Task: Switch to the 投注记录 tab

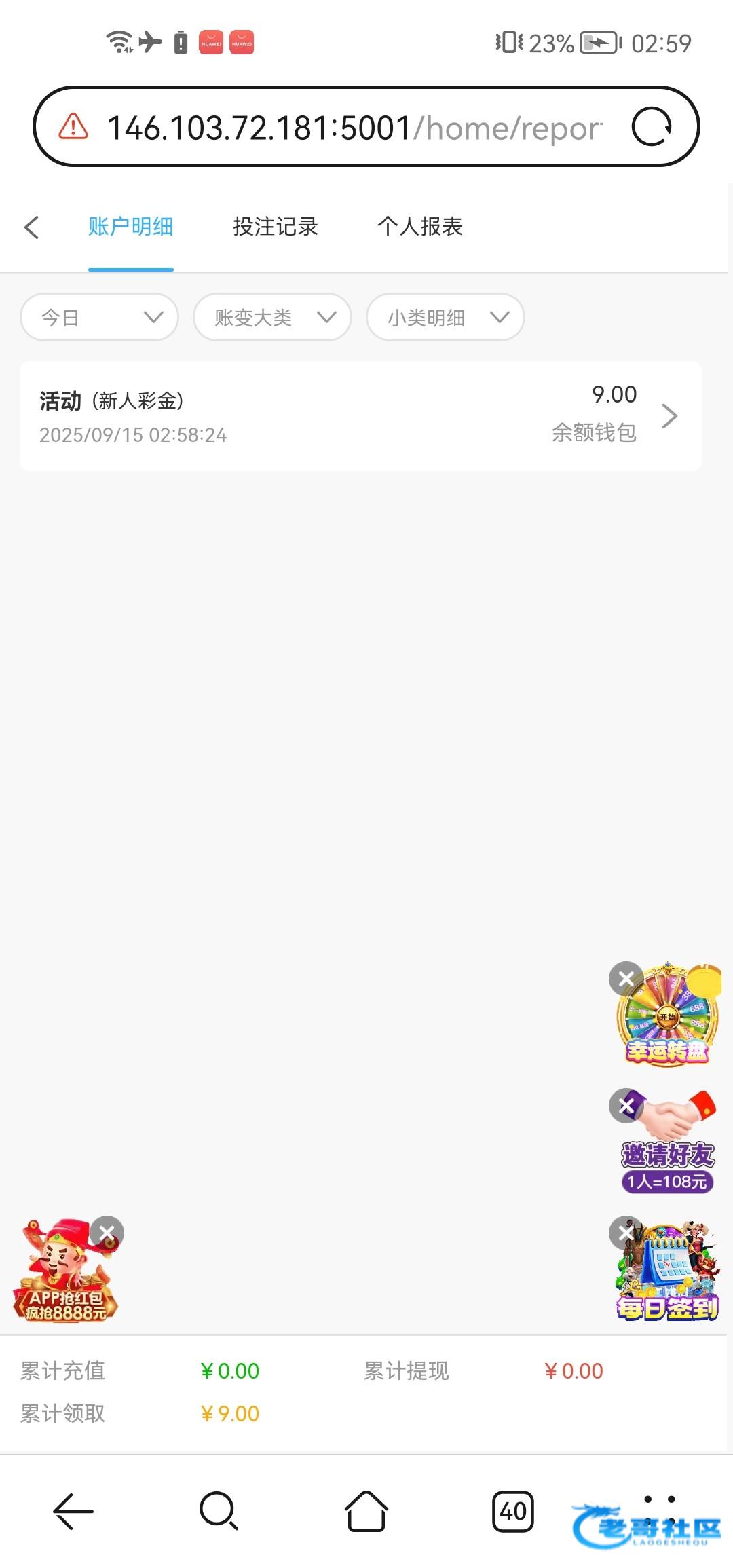Action: point(275,227)
